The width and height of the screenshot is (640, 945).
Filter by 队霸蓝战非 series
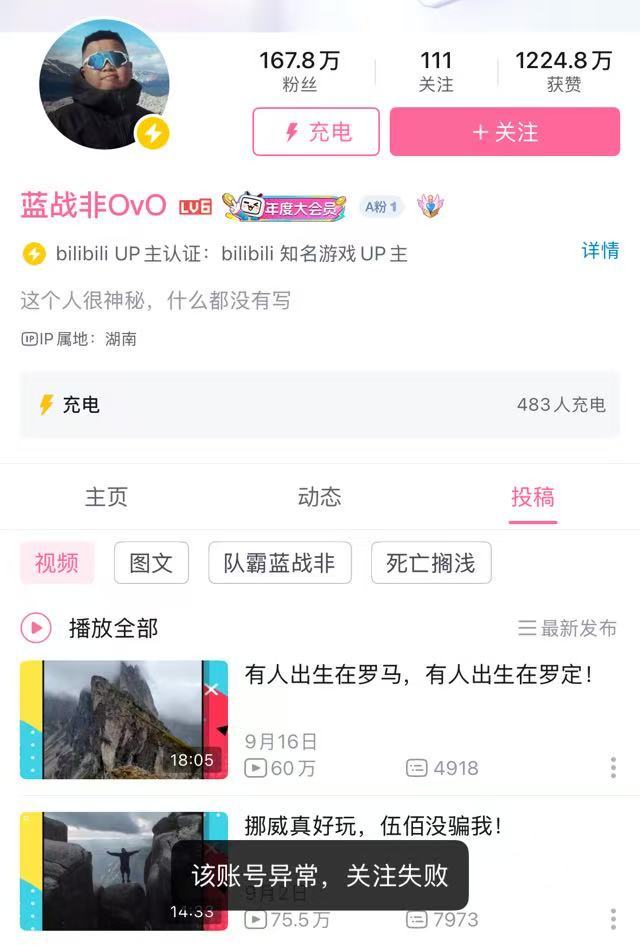[x=280, y=563]
